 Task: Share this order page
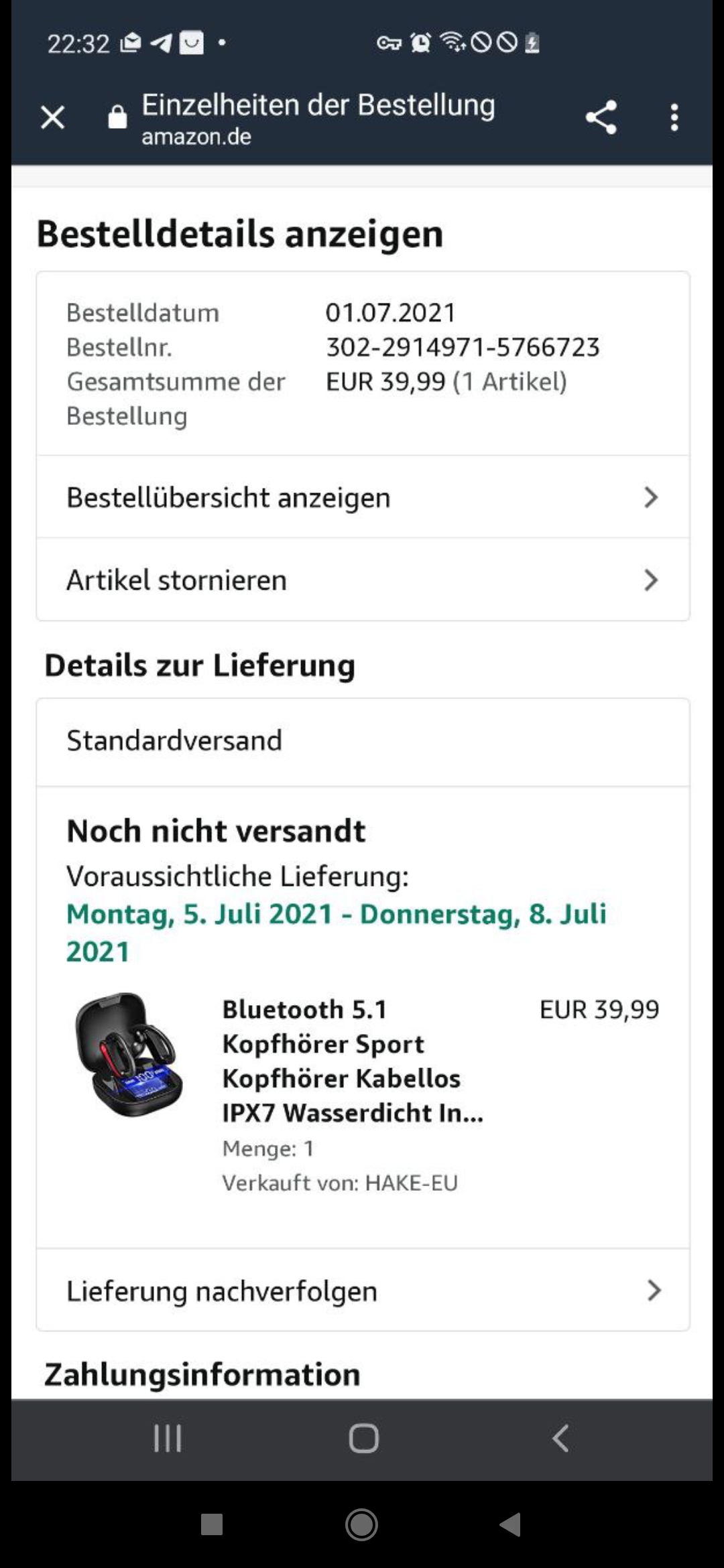(x=601, y=118)
